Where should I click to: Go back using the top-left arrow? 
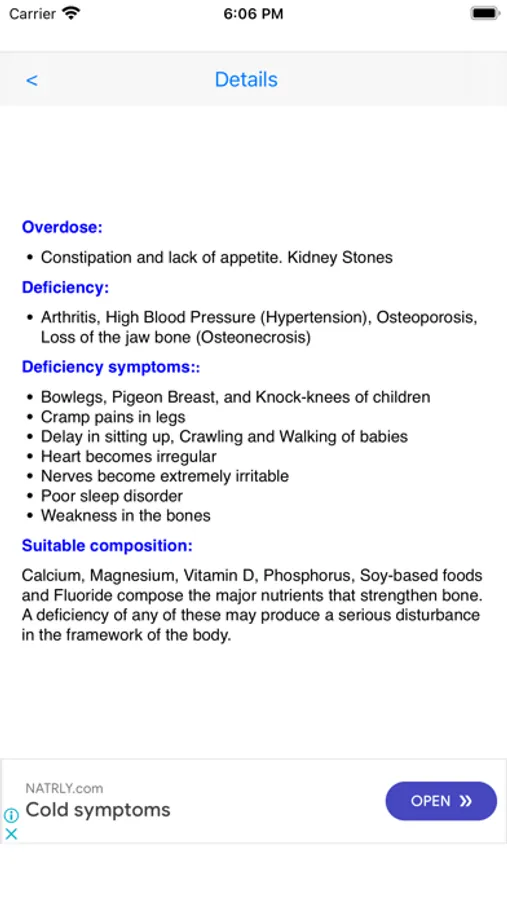point(32,80)
